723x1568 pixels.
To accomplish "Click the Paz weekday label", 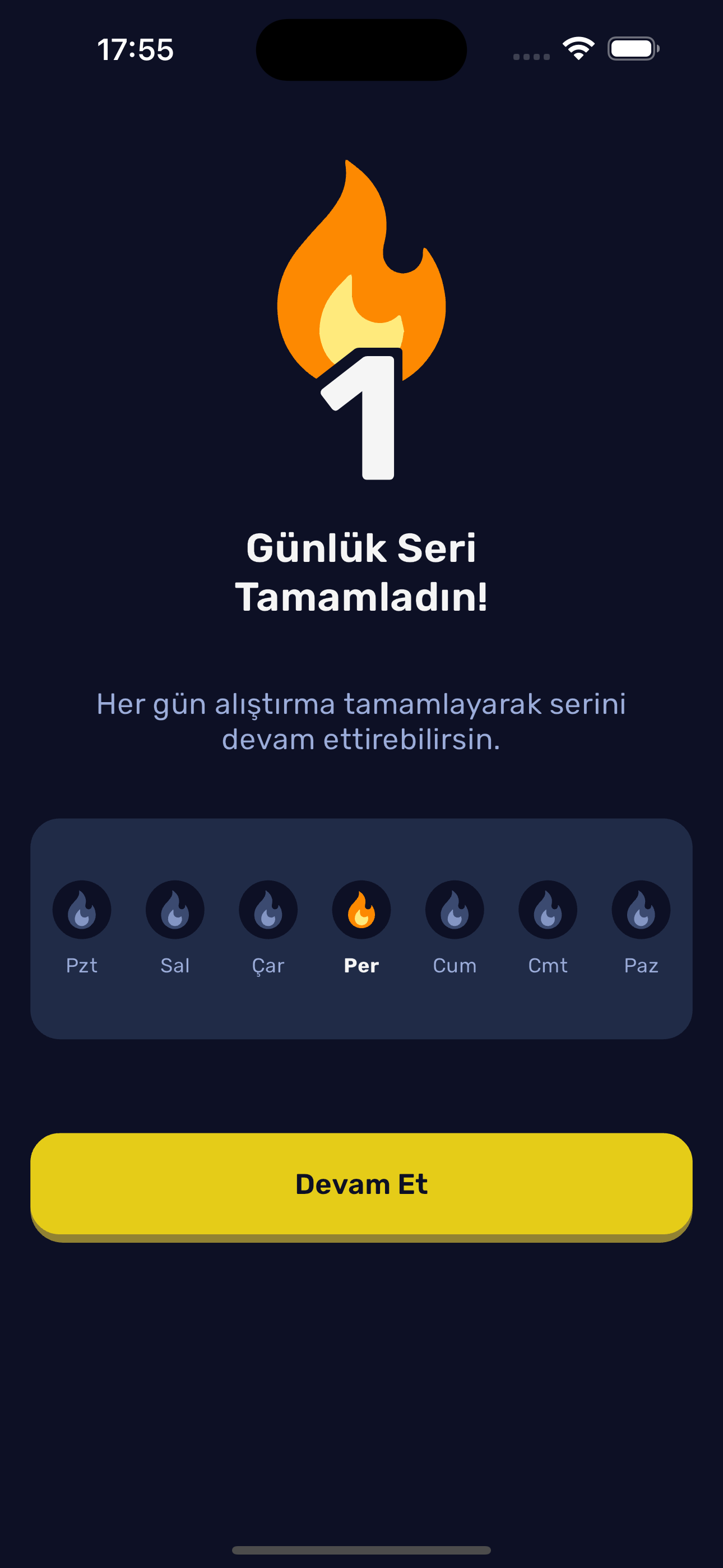I will [640, 964].
